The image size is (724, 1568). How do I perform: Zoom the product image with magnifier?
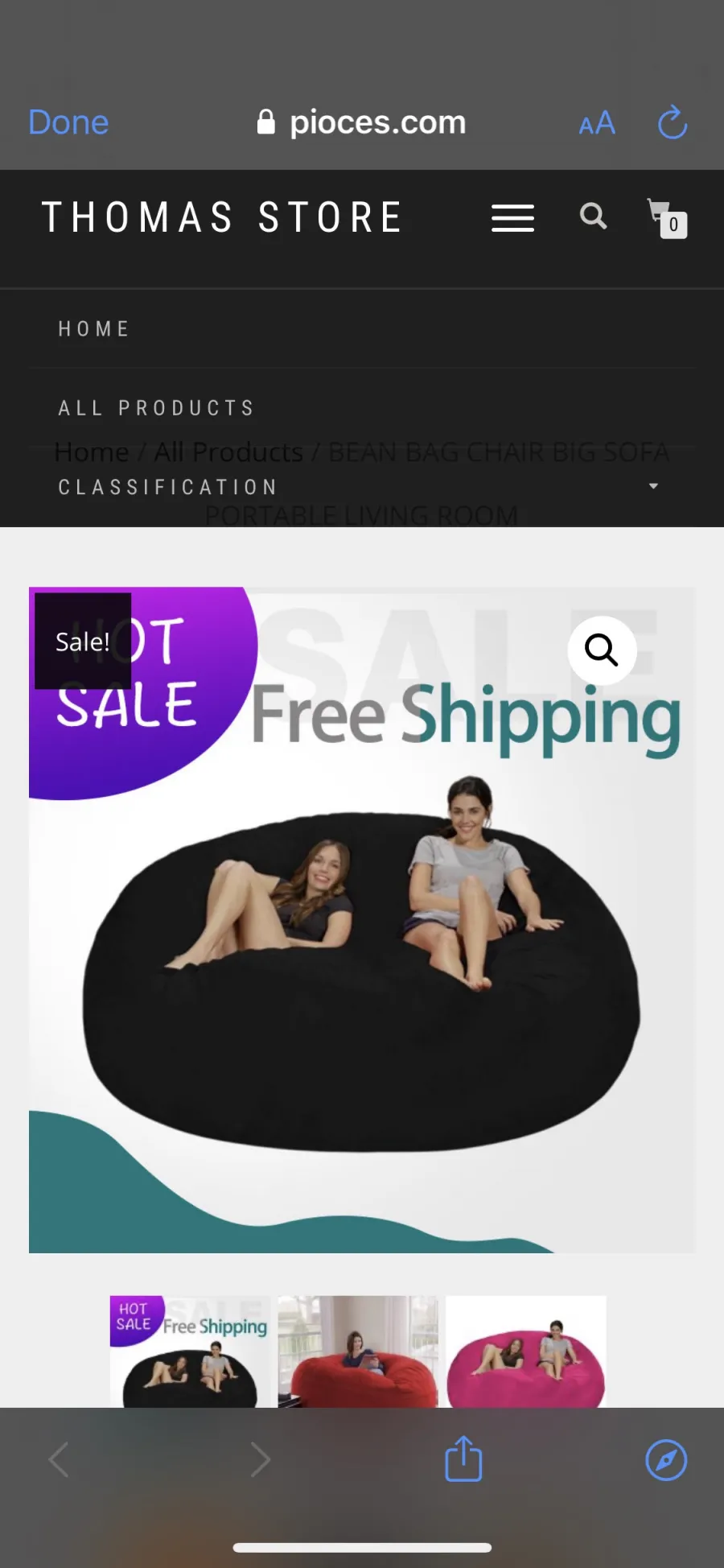coord(602,650)
